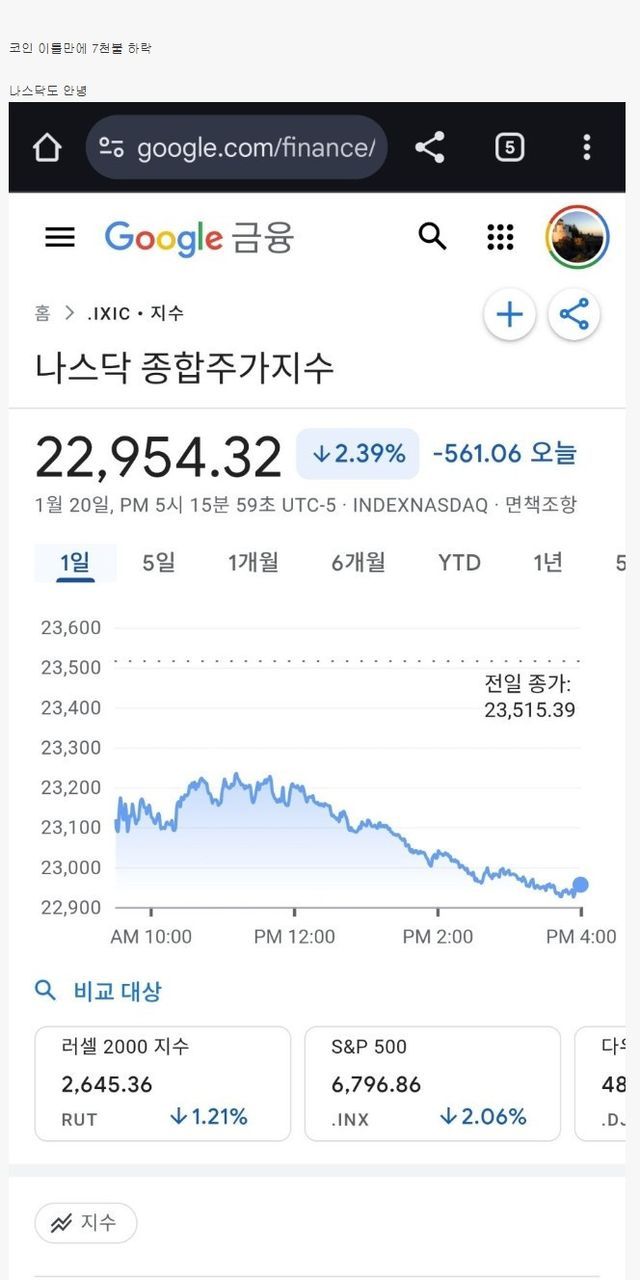
Task: Add 나스닥 종합주가지수 with the plus button
Action: (510, 315)
